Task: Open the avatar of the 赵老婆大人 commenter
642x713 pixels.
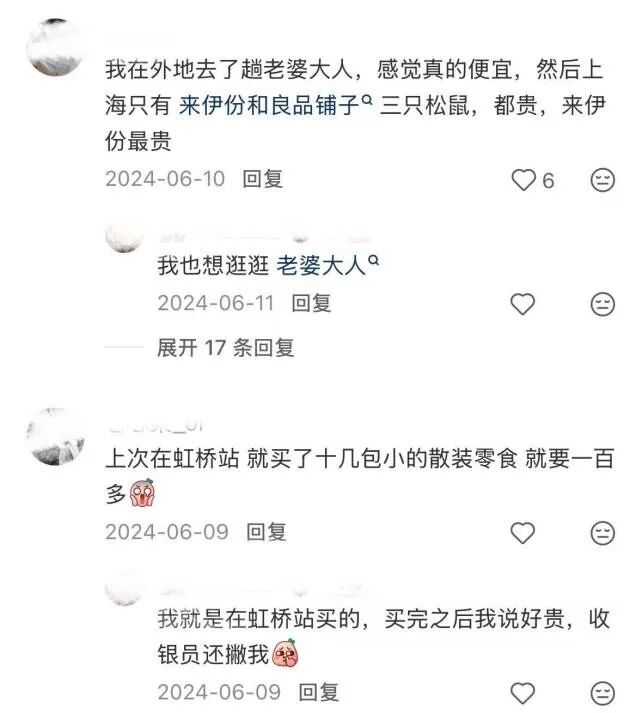Action: coord(56,49)
